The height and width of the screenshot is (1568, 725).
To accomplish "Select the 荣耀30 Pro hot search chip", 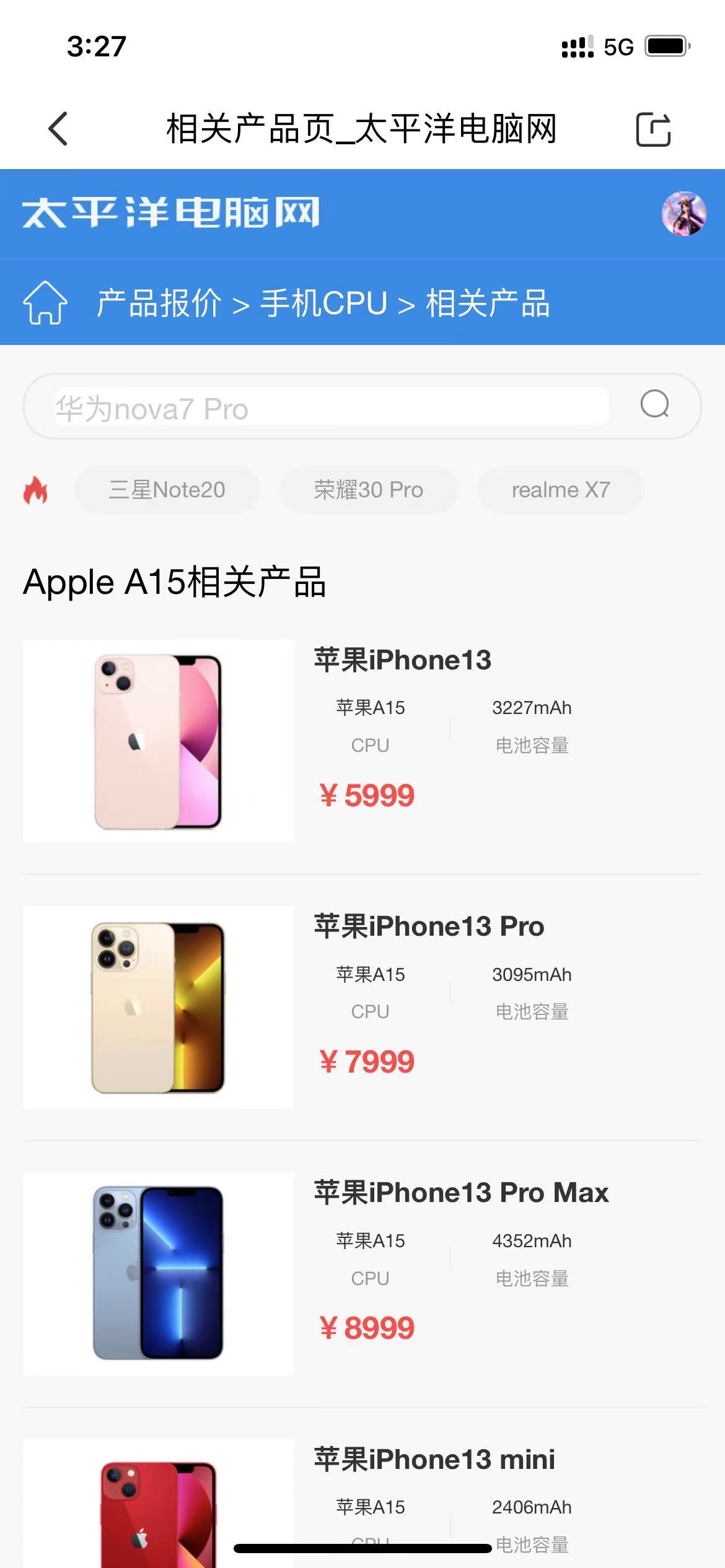I will [x=368, y=490].
